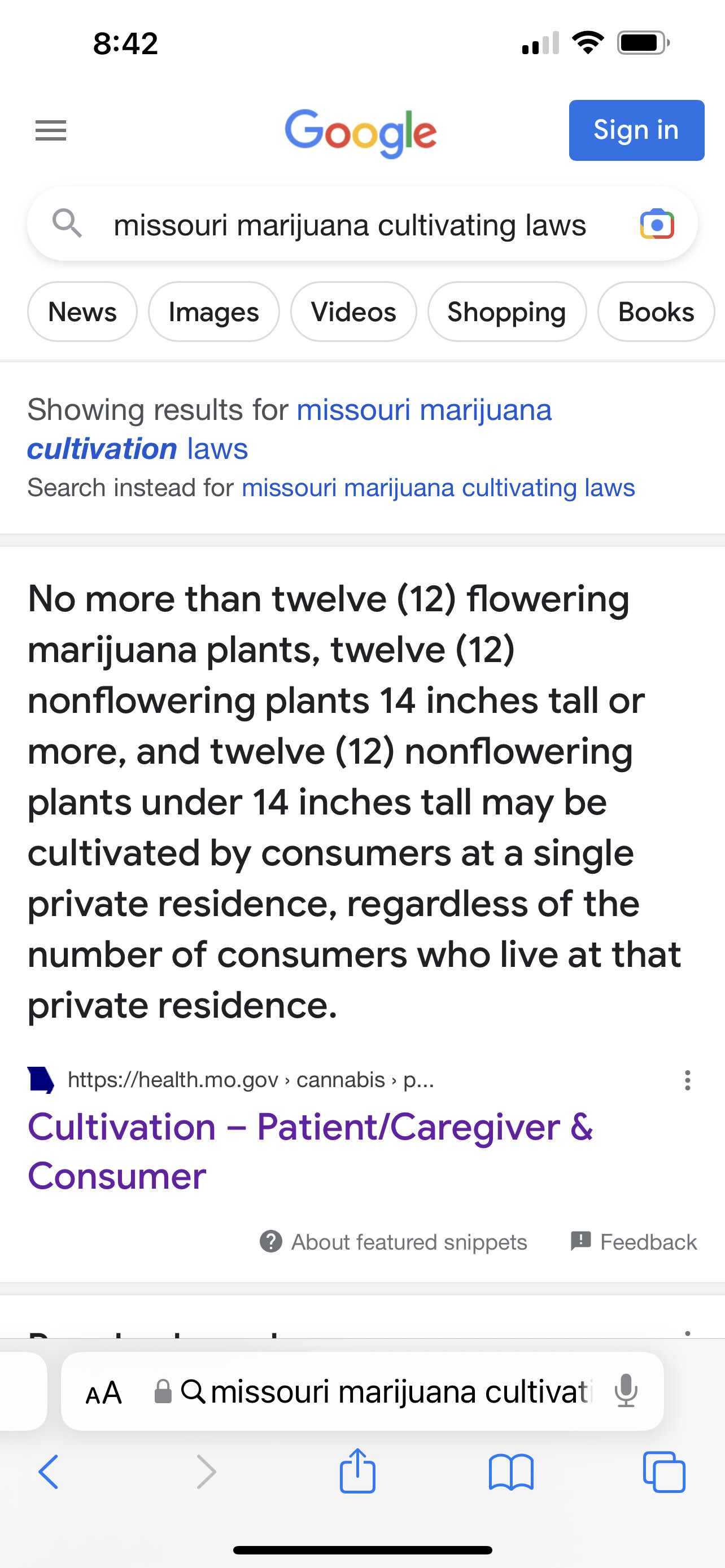This screenshot has width=725, height=1568.
Task: Tap the Sign in button
Action: tap(636, 130)
